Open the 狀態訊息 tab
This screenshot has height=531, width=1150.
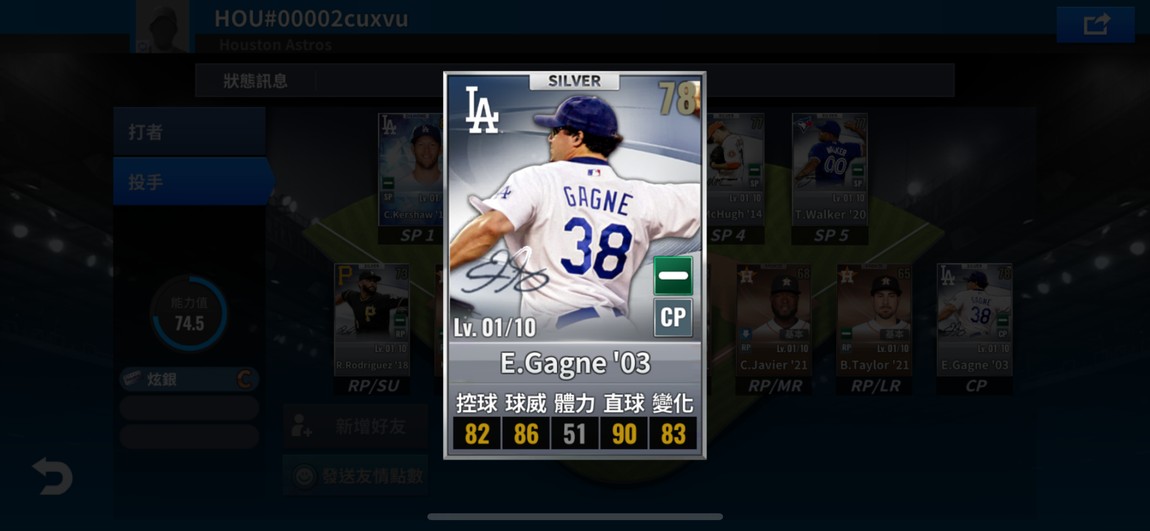(x=256, y=81)
